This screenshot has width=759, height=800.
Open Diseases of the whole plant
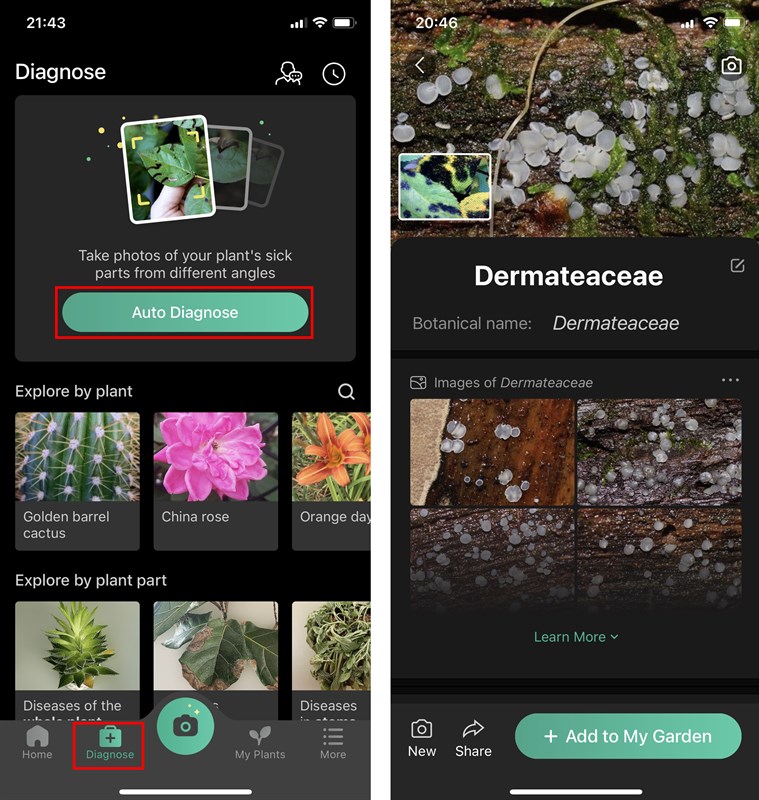click(77, 660)
